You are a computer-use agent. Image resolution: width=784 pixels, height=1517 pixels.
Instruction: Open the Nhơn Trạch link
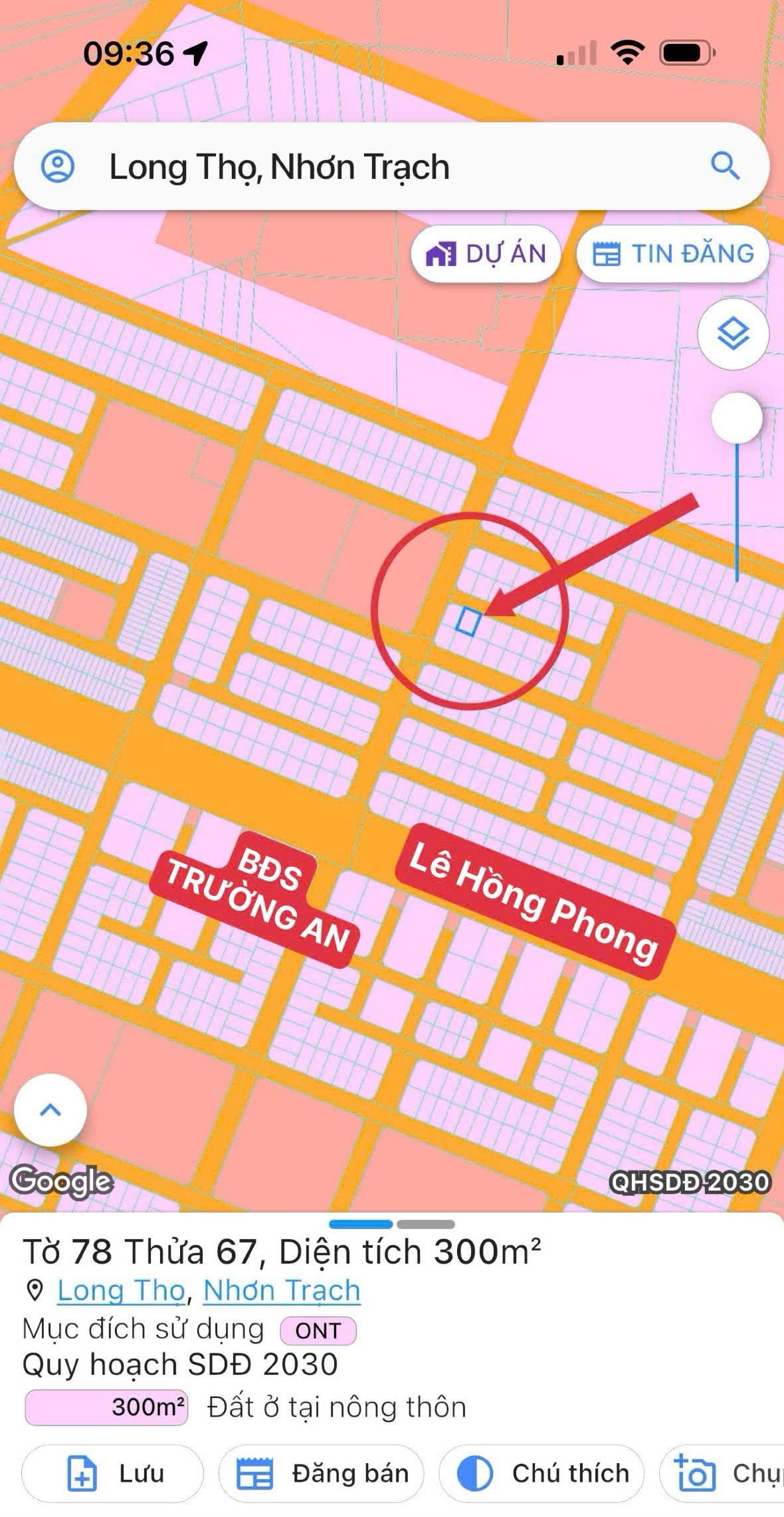coord(282,1290)
